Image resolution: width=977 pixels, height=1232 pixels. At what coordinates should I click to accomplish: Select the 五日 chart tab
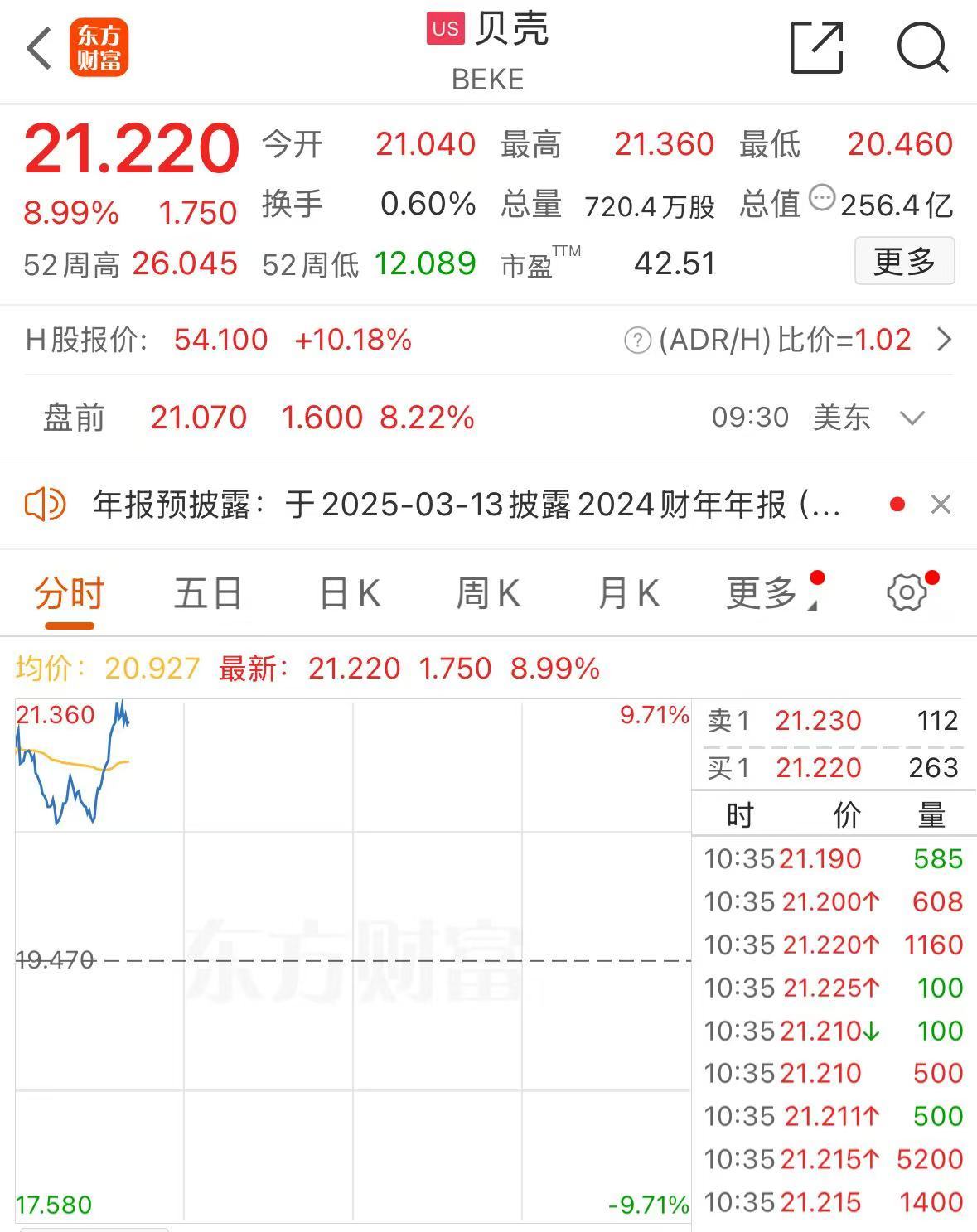[208, 592]
